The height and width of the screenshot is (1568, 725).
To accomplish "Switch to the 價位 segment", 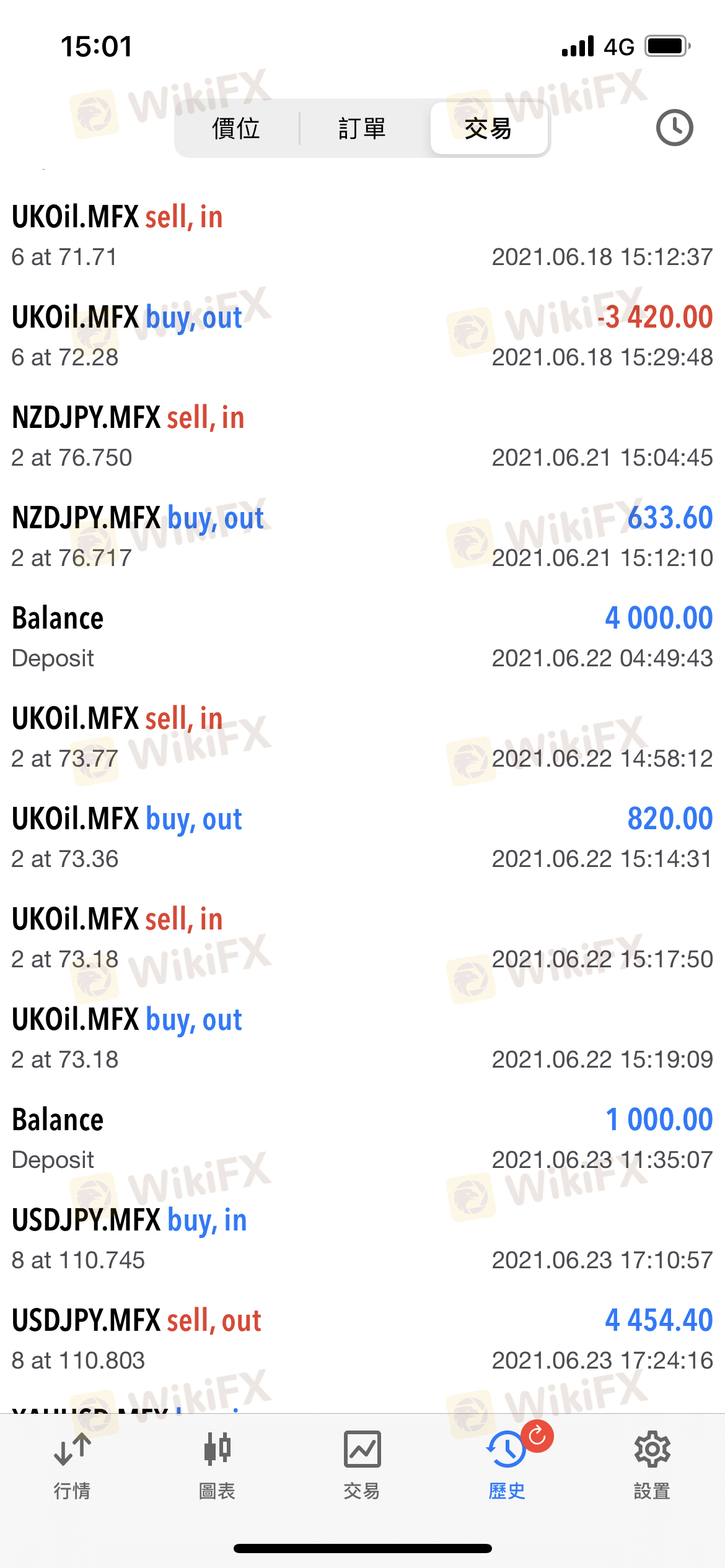I will click(x=236, y=129).
